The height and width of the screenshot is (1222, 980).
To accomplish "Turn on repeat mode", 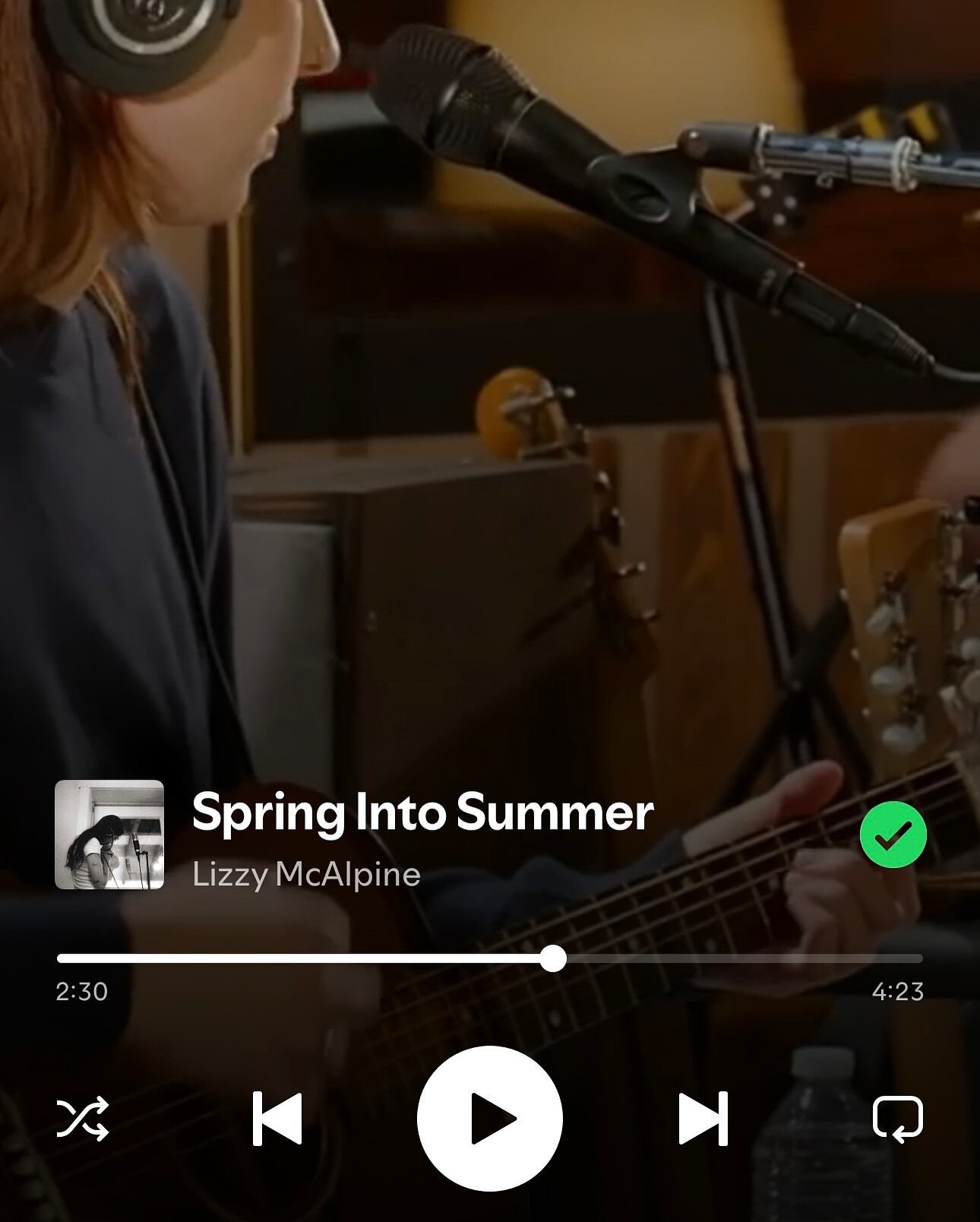I will tap(898, 1119).
